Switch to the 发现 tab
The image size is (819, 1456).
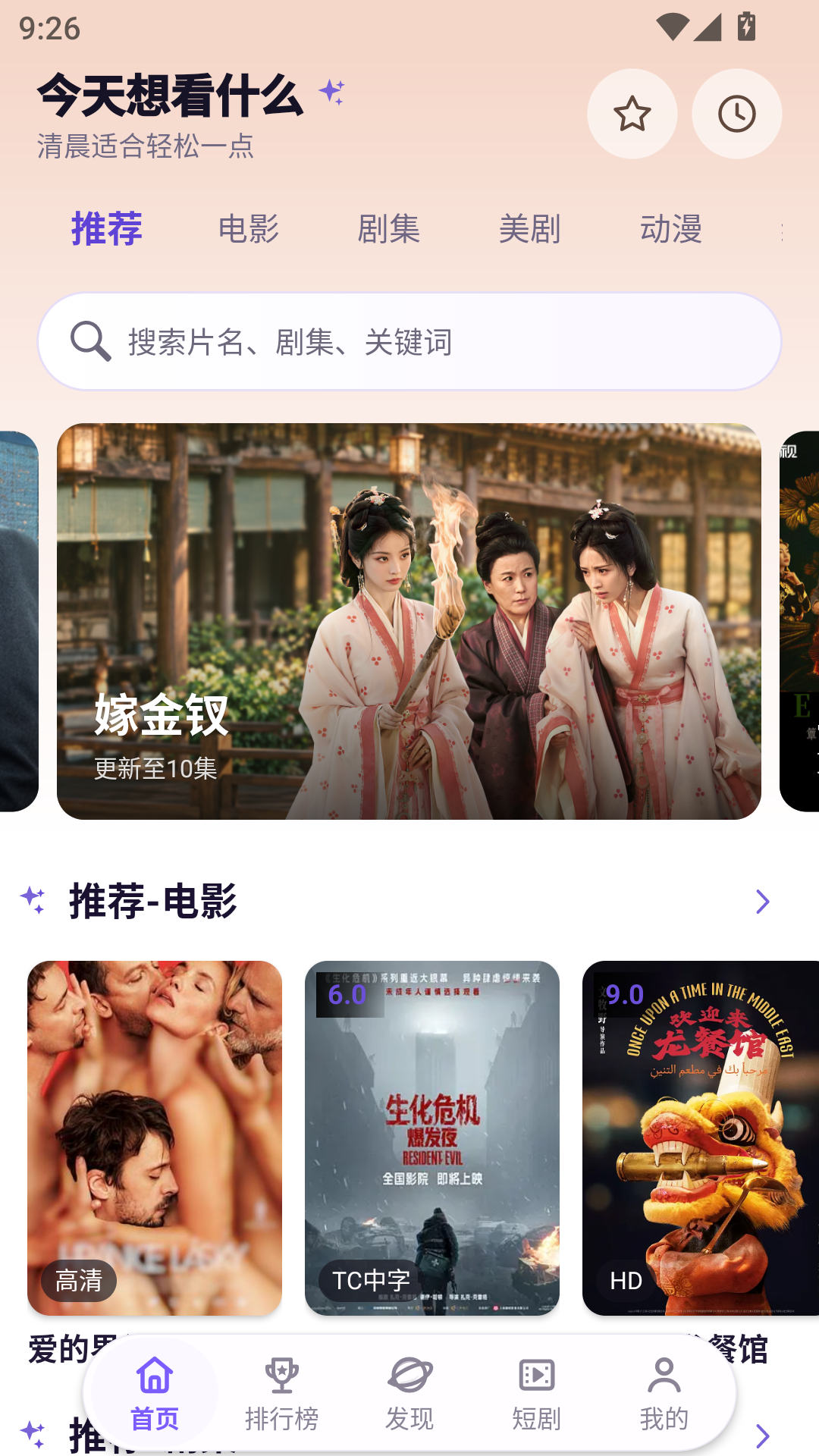coord(409,1394)
